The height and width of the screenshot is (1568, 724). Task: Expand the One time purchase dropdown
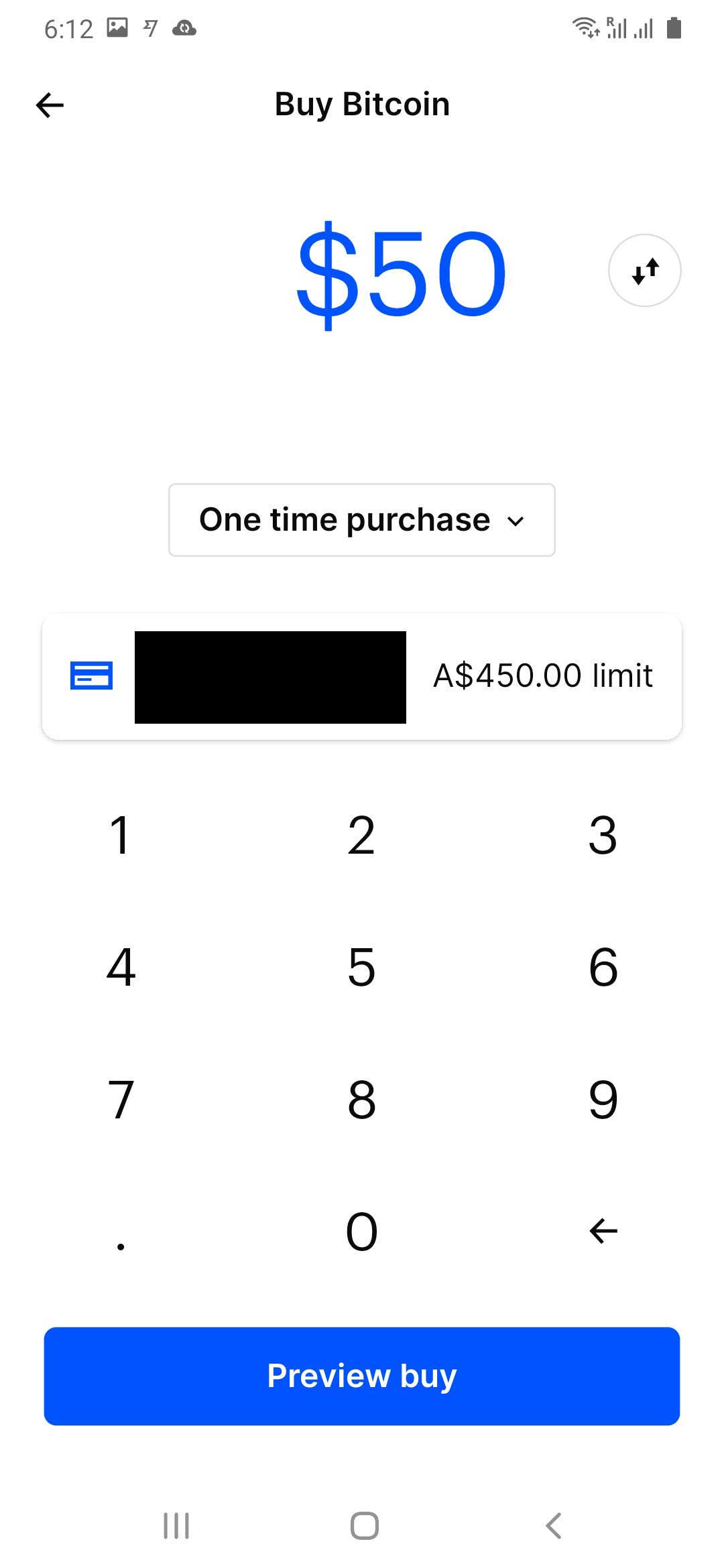click(362, 520)
